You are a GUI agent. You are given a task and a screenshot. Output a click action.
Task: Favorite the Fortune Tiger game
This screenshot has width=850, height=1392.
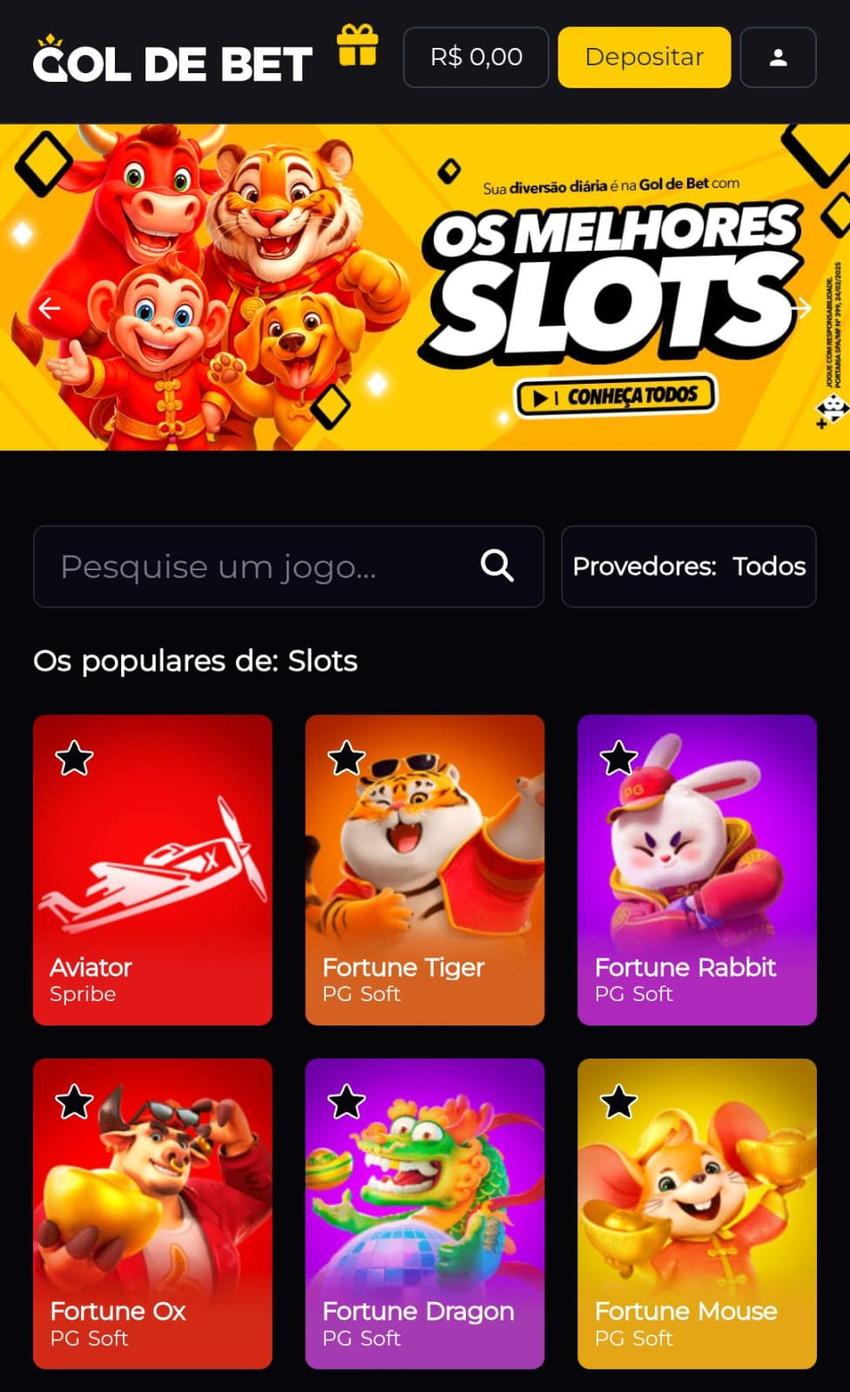[x=346, y=759]
